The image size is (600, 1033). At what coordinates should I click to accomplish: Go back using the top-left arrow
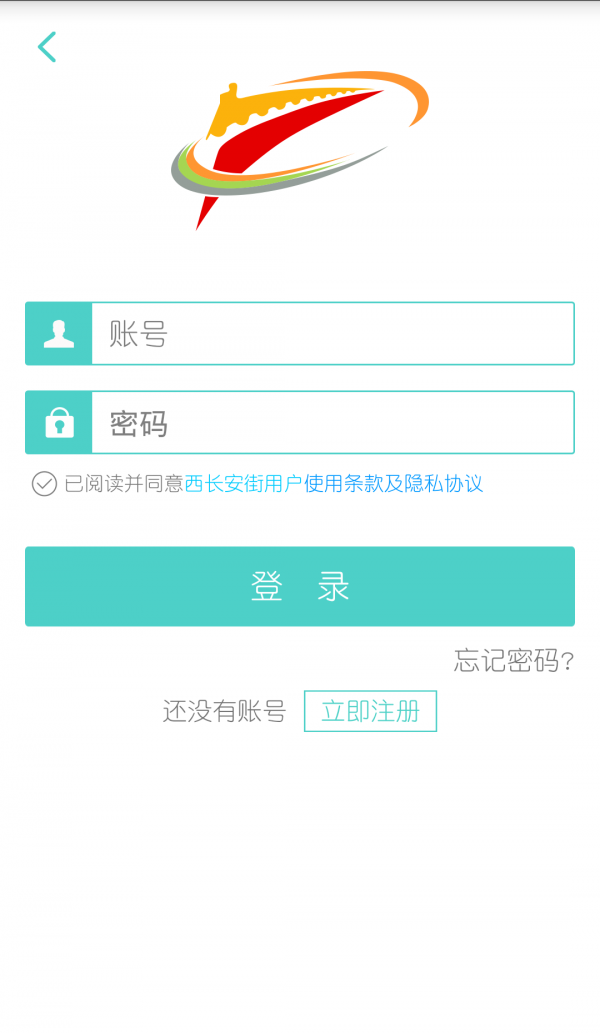(x=47, y=47)
